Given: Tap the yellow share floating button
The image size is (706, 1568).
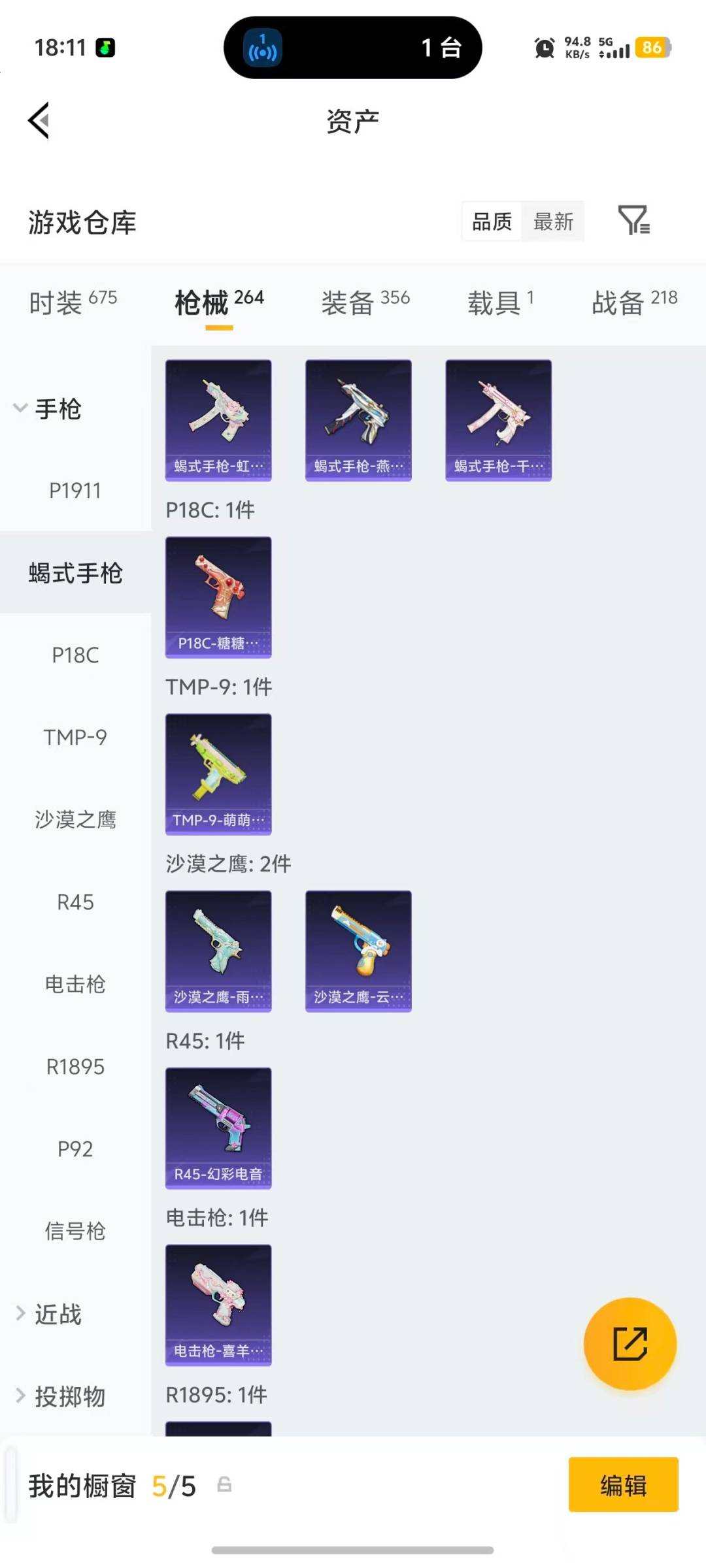Looking at the screenshot, I should tap(630, 1343).
